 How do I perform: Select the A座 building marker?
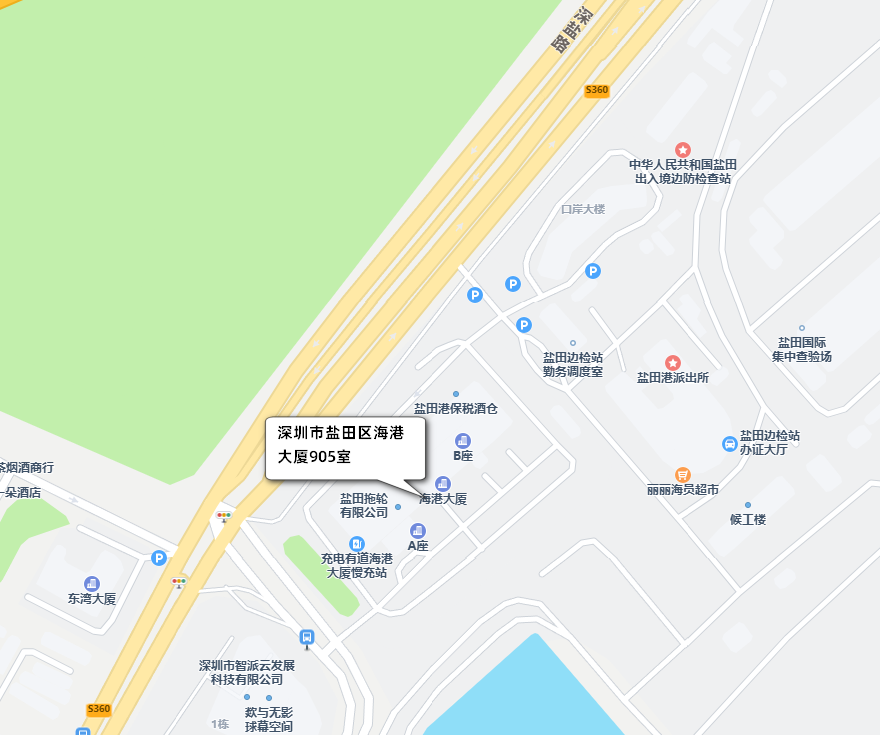(417, 530)
